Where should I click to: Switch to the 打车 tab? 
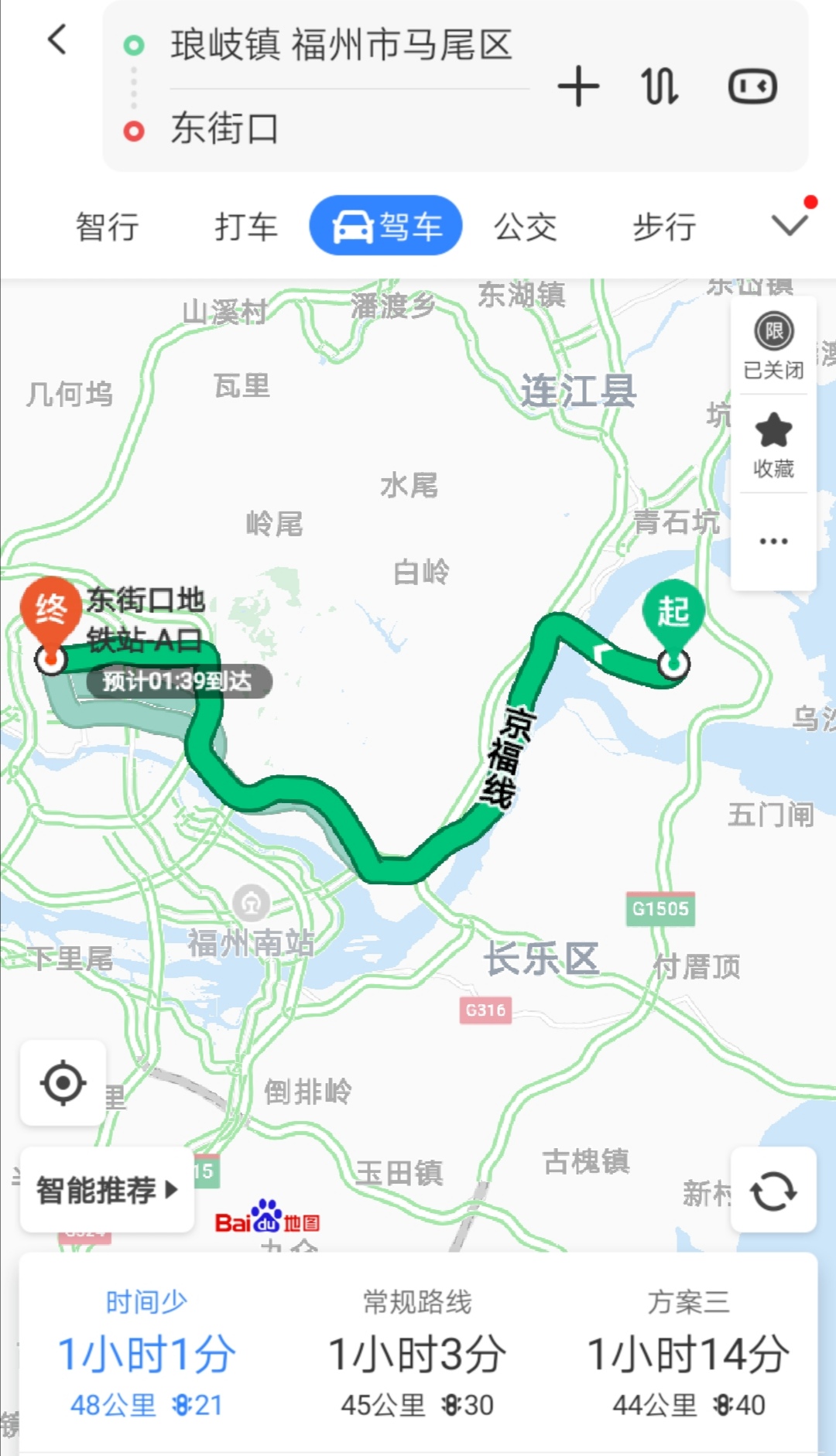click(246, 227)
